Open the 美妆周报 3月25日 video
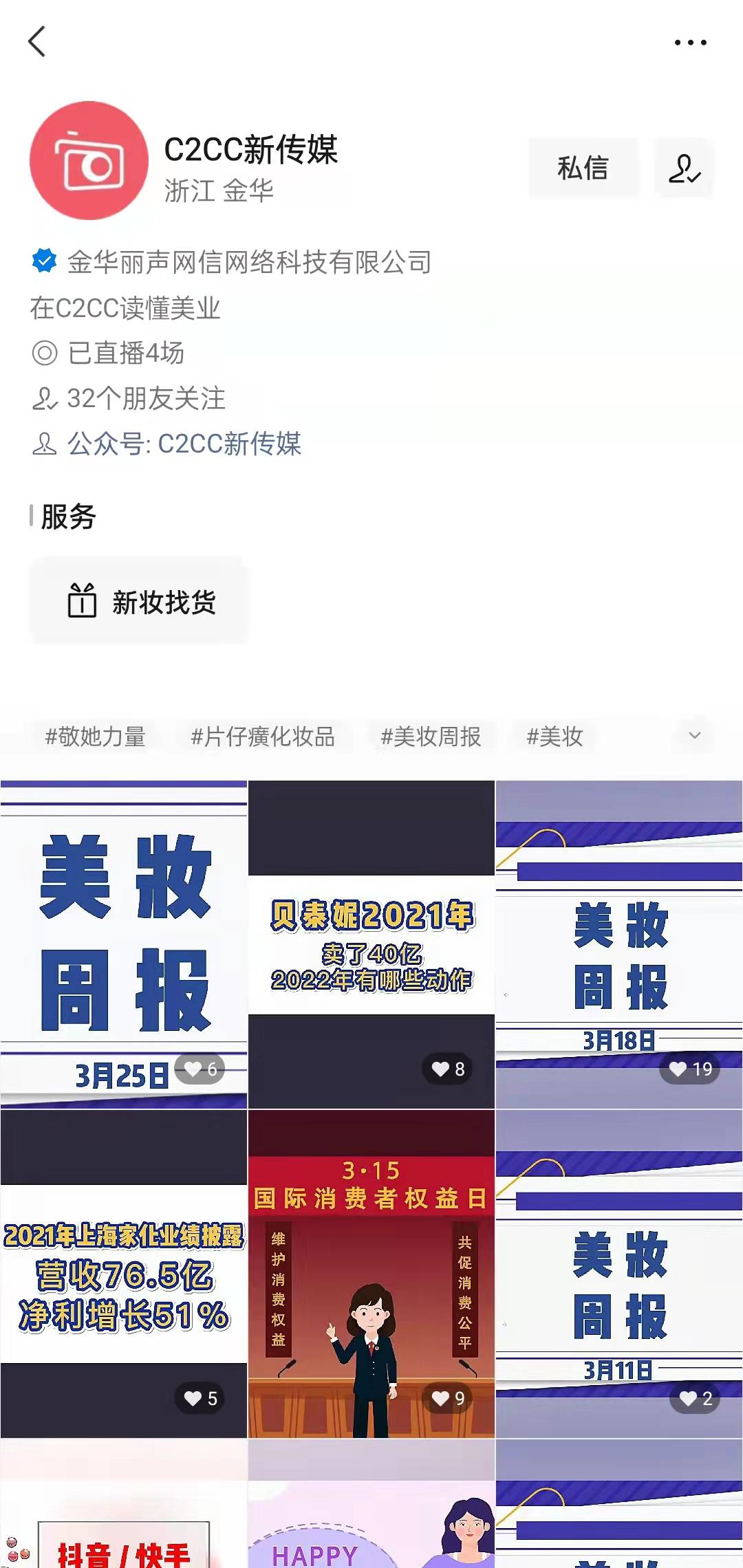 point(124,944)
